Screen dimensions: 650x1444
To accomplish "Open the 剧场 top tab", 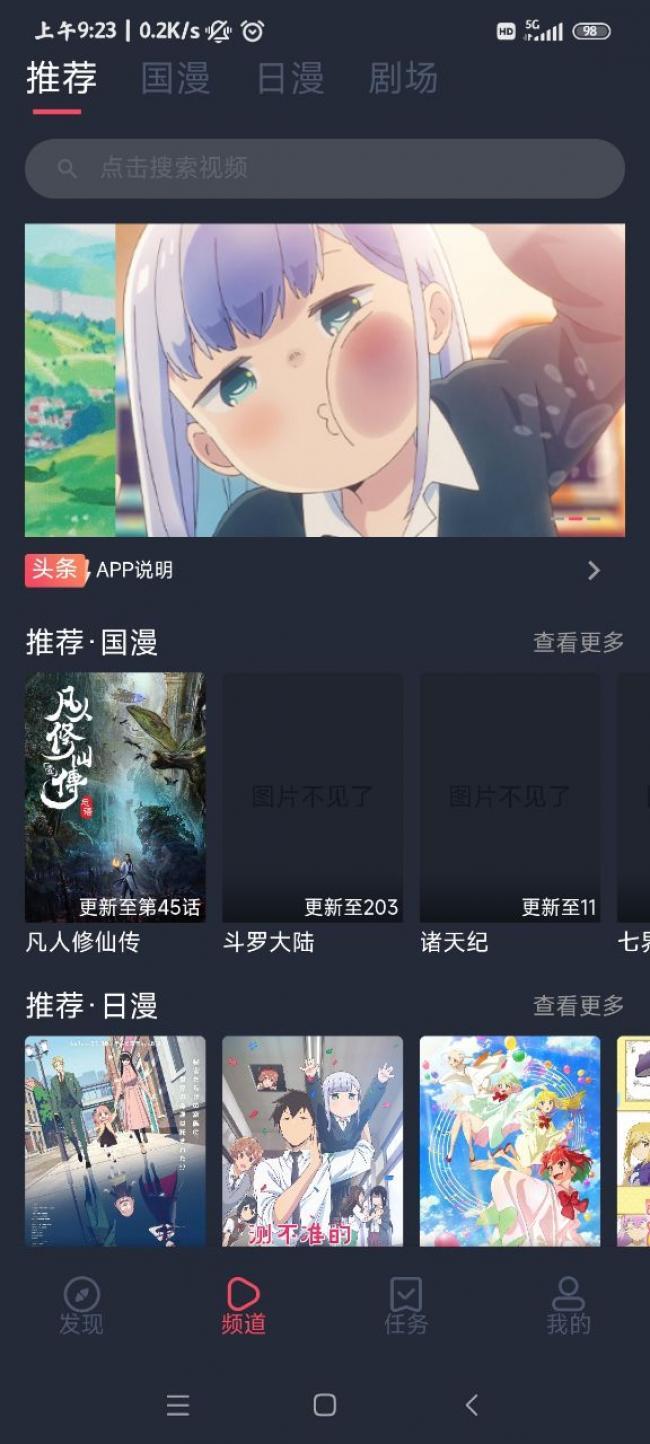I will (x=403, y=79).
